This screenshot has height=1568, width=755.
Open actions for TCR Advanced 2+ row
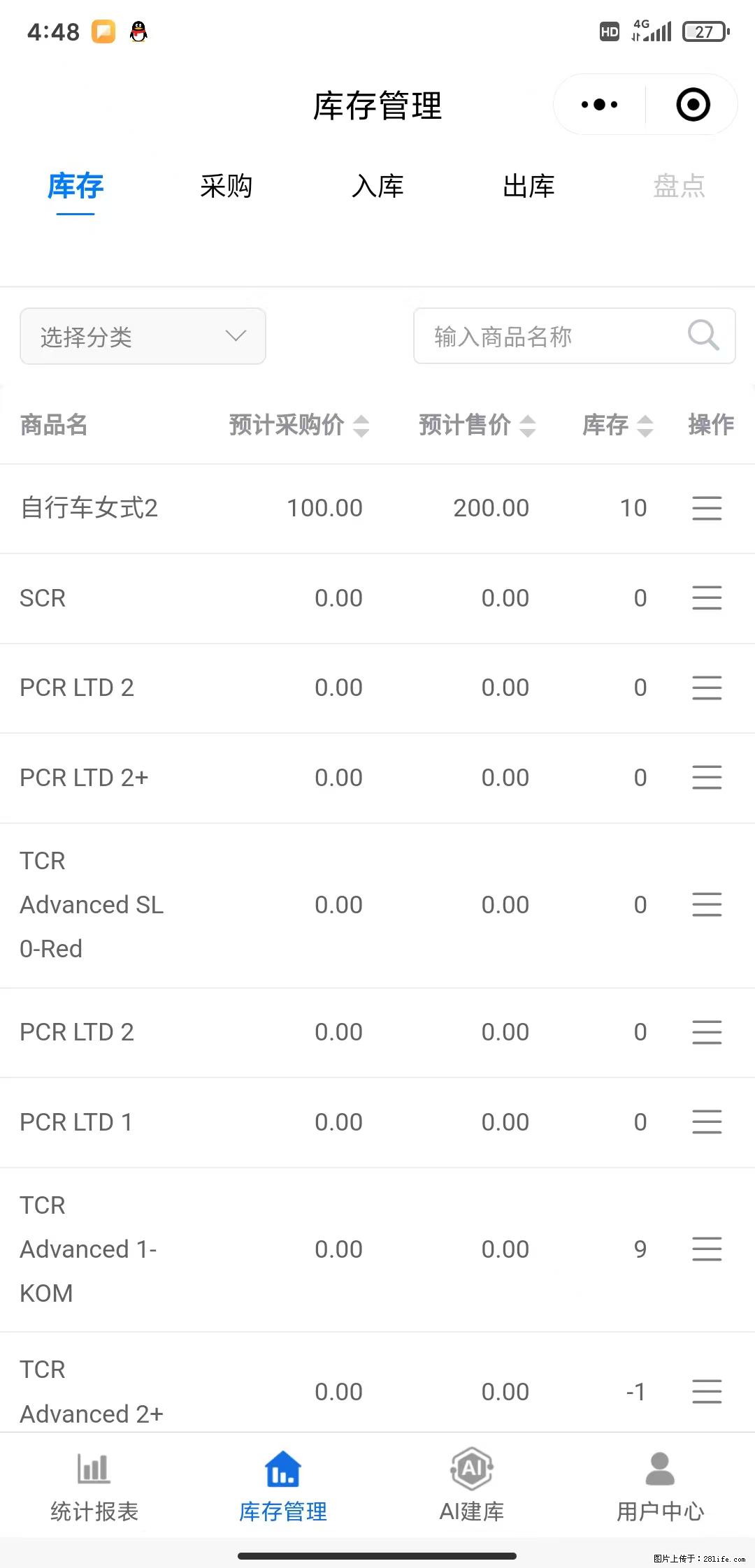pyautogui.click(x=706, y=1392)
